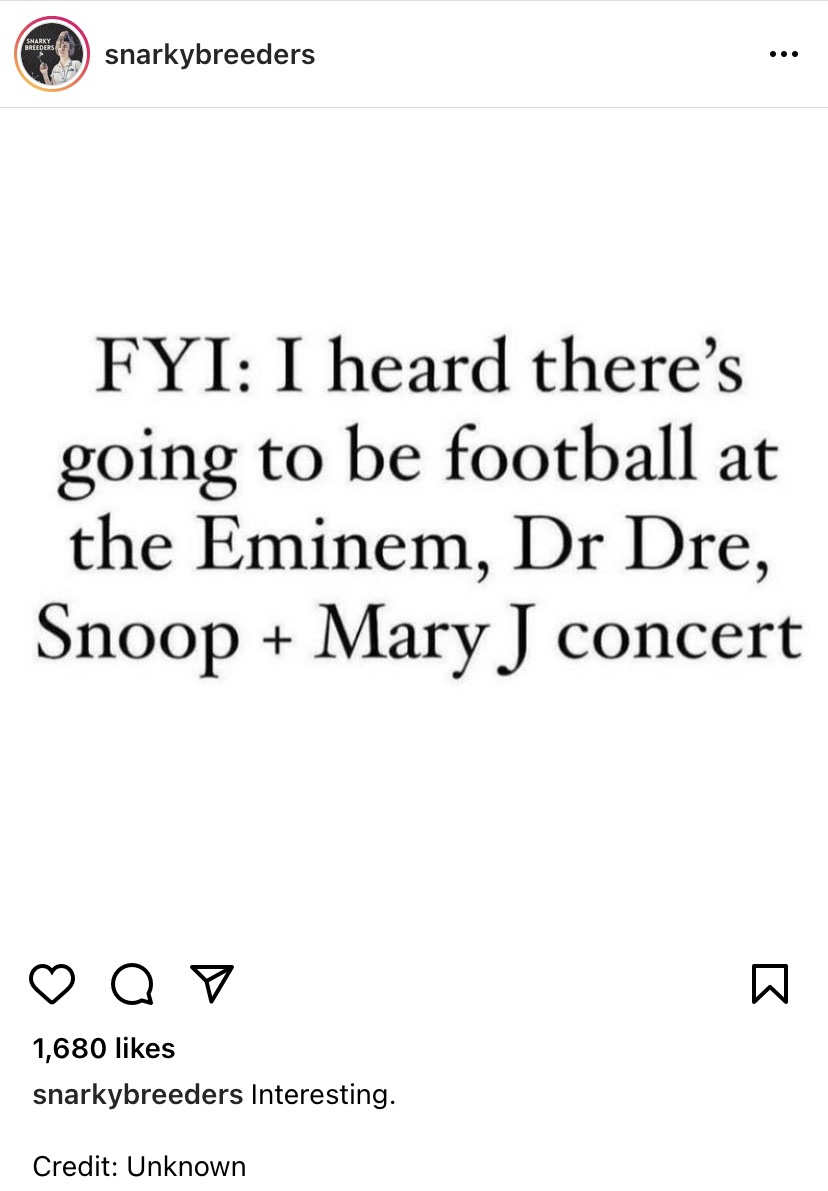This screenshot has width=828, height=1191.
Task: Open comments with the speech bubble icon
Action: coord(133,984)
